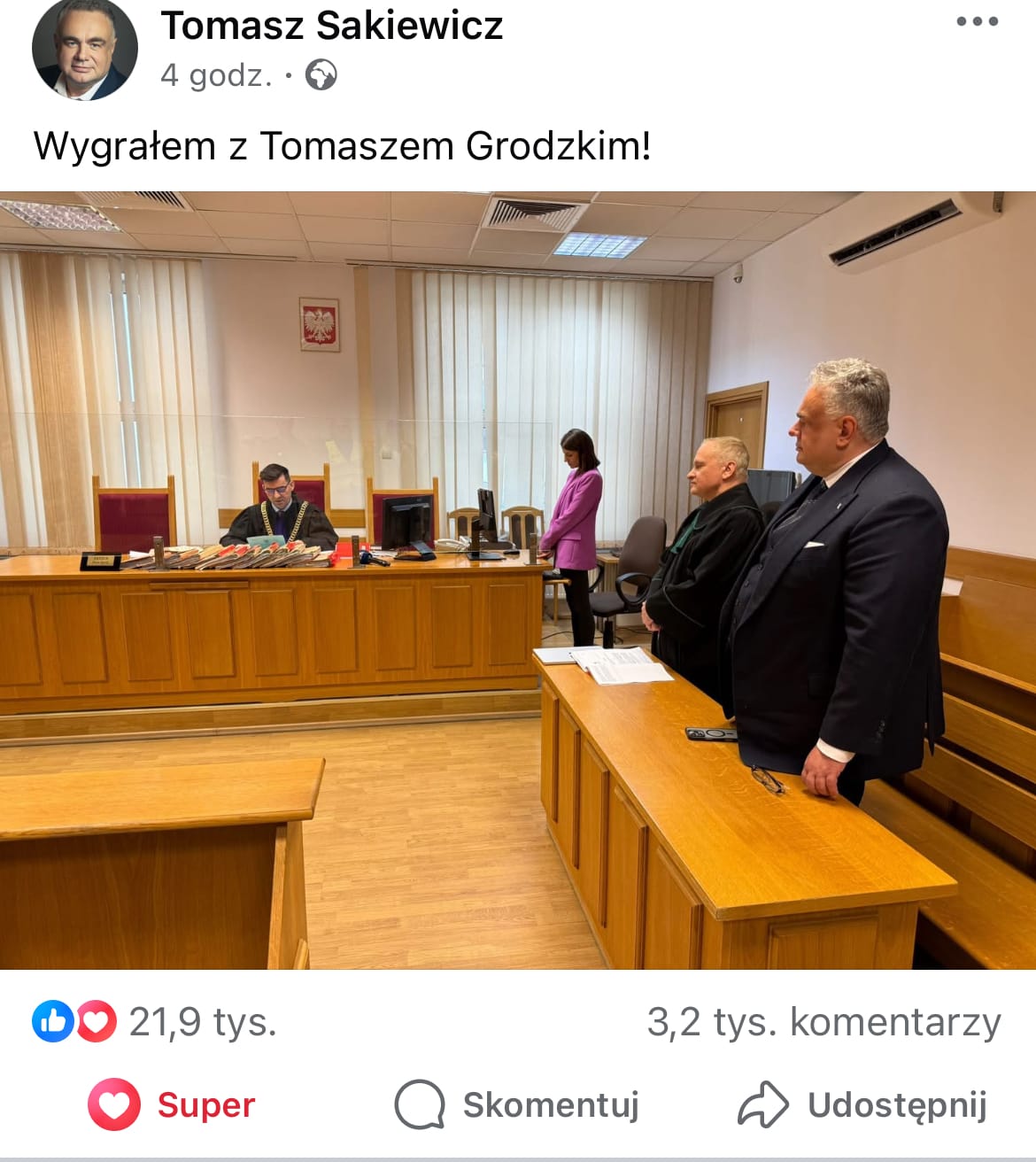Open the post's three-dot options menu
Viewport: 1036px width, 1162px height.
tap(977, 21)
